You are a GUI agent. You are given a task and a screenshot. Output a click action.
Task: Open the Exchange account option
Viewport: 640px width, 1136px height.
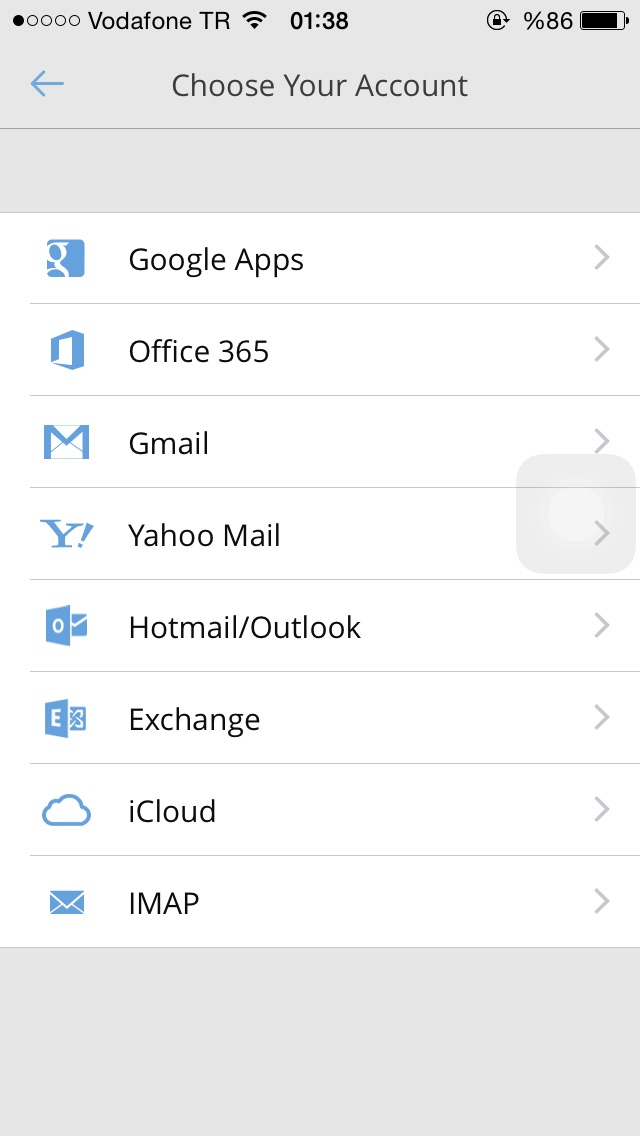(x=320, y=719)
